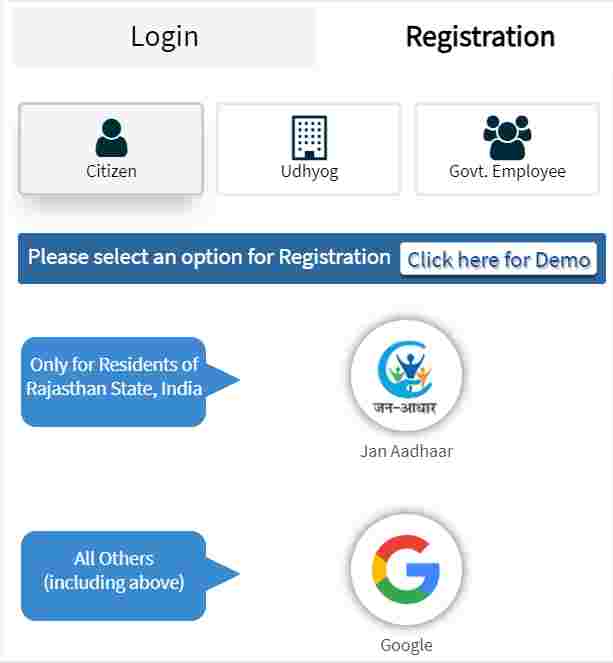Image resolution: width=613 pixels, height=663 pixels.
Task: Select the Udhyog option
Action: point(309,149)
